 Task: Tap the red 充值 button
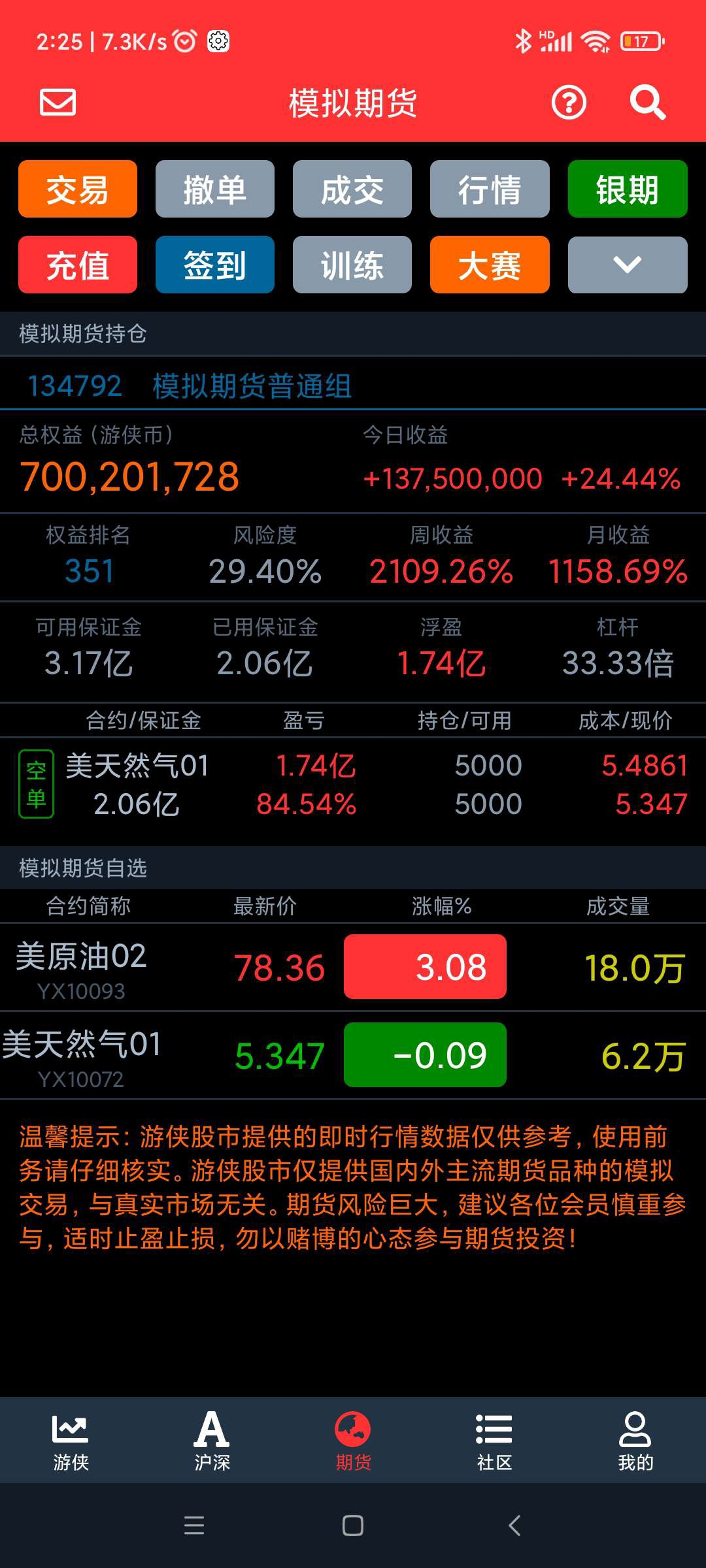pyautogui.click(x=78, y=265)
